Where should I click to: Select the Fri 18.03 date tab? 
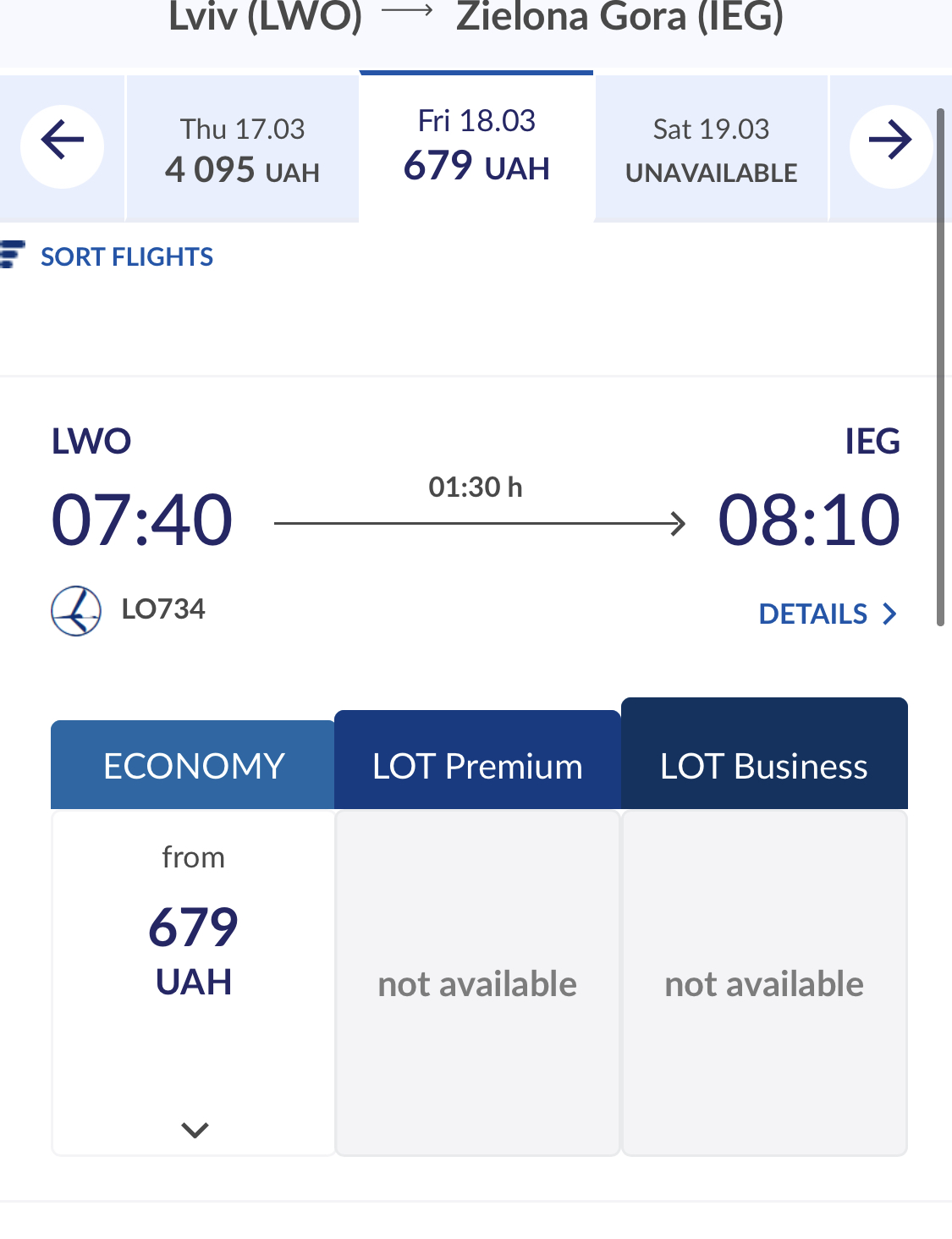point(476,146)
